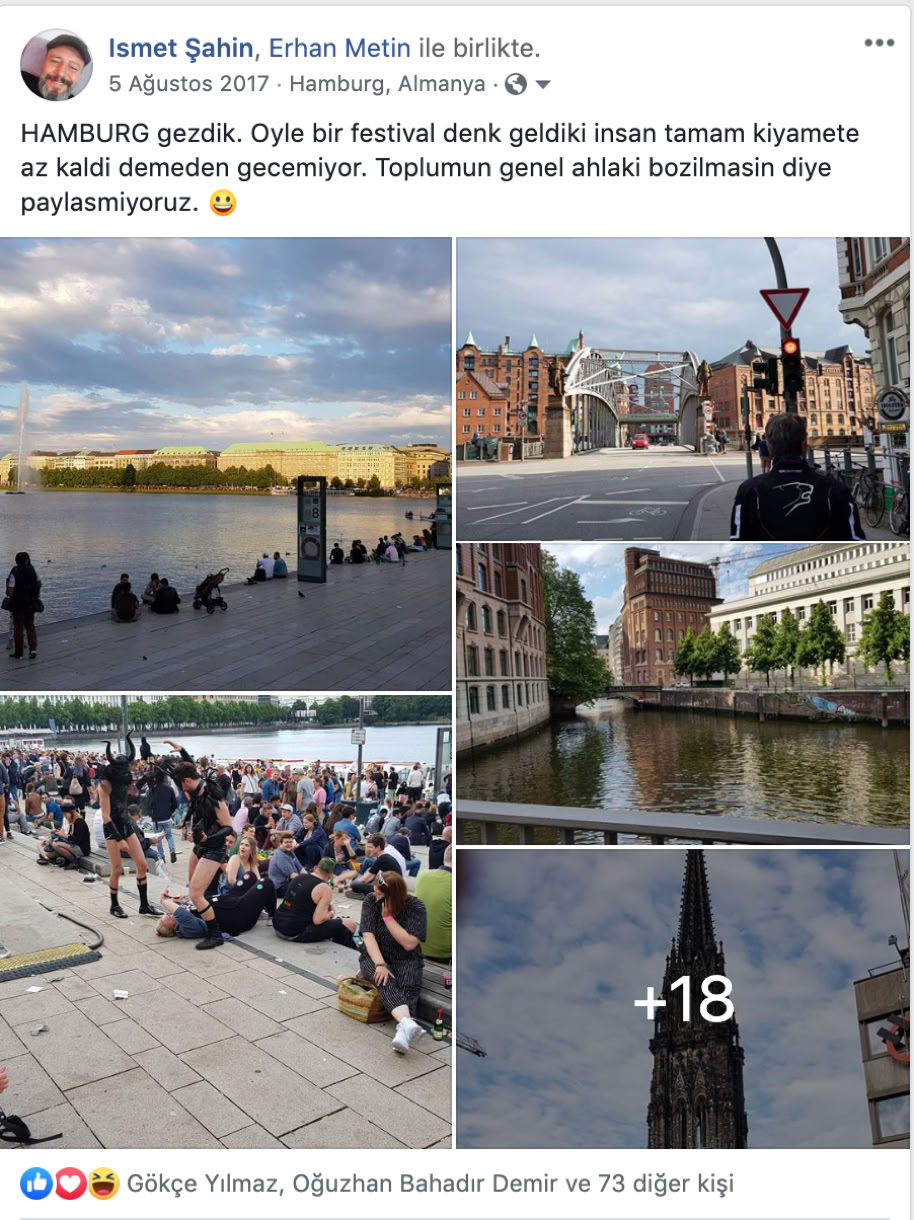Open Ismet Şahin's profile name link
Screen dimensions: 914x1220
click(181, 48)
